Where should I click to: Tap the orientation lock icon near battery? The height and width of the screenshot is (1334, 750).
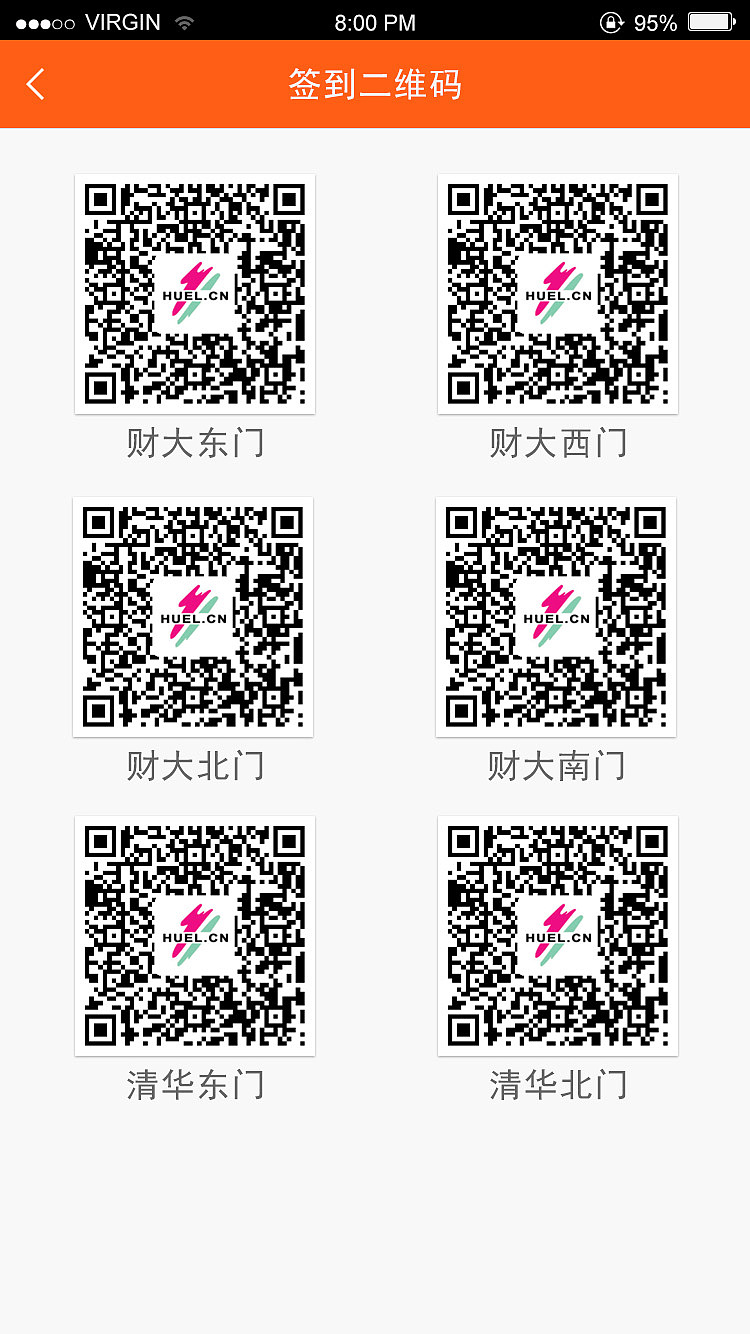pyautogui.click(x=613, y=21)
